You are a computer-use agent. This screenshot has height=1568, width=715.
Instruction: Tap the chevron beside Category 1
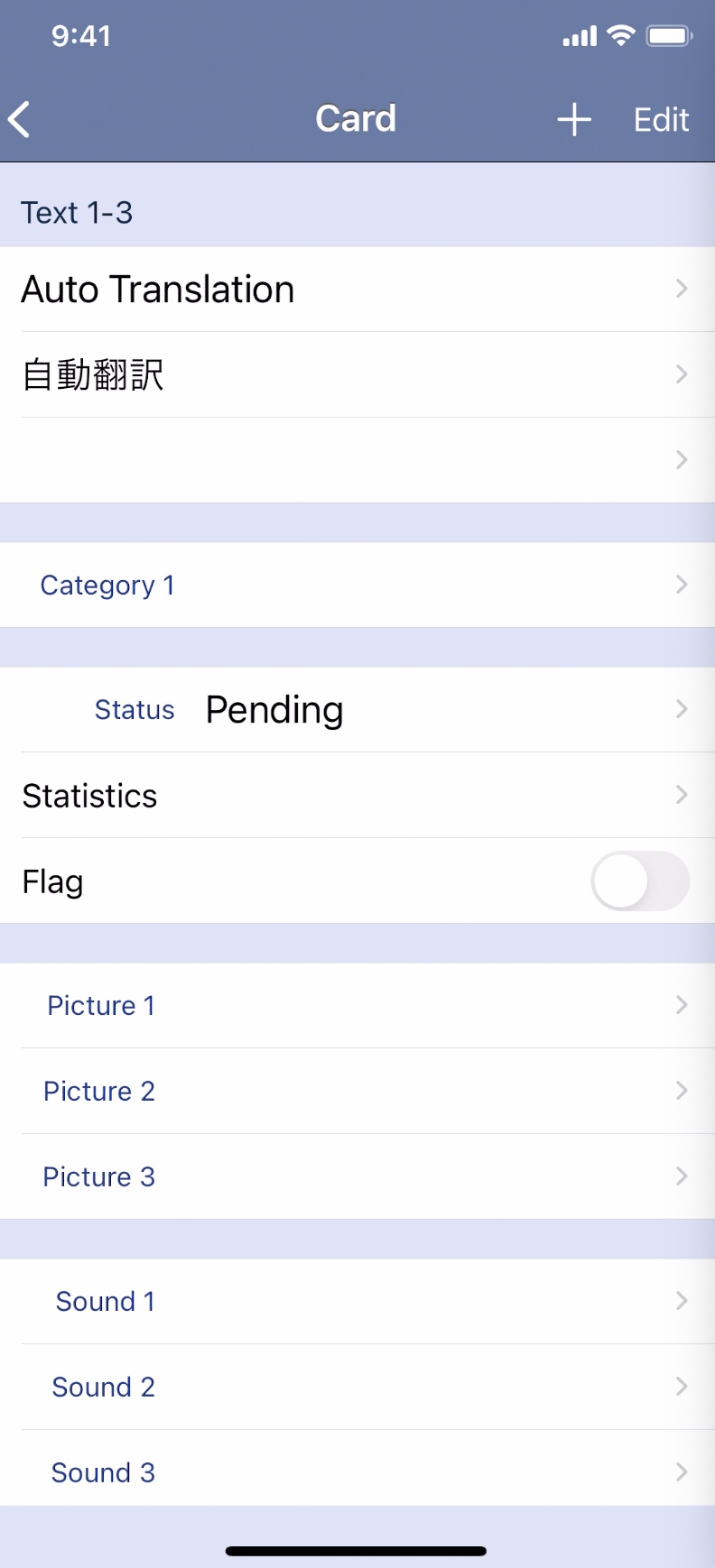682,585
